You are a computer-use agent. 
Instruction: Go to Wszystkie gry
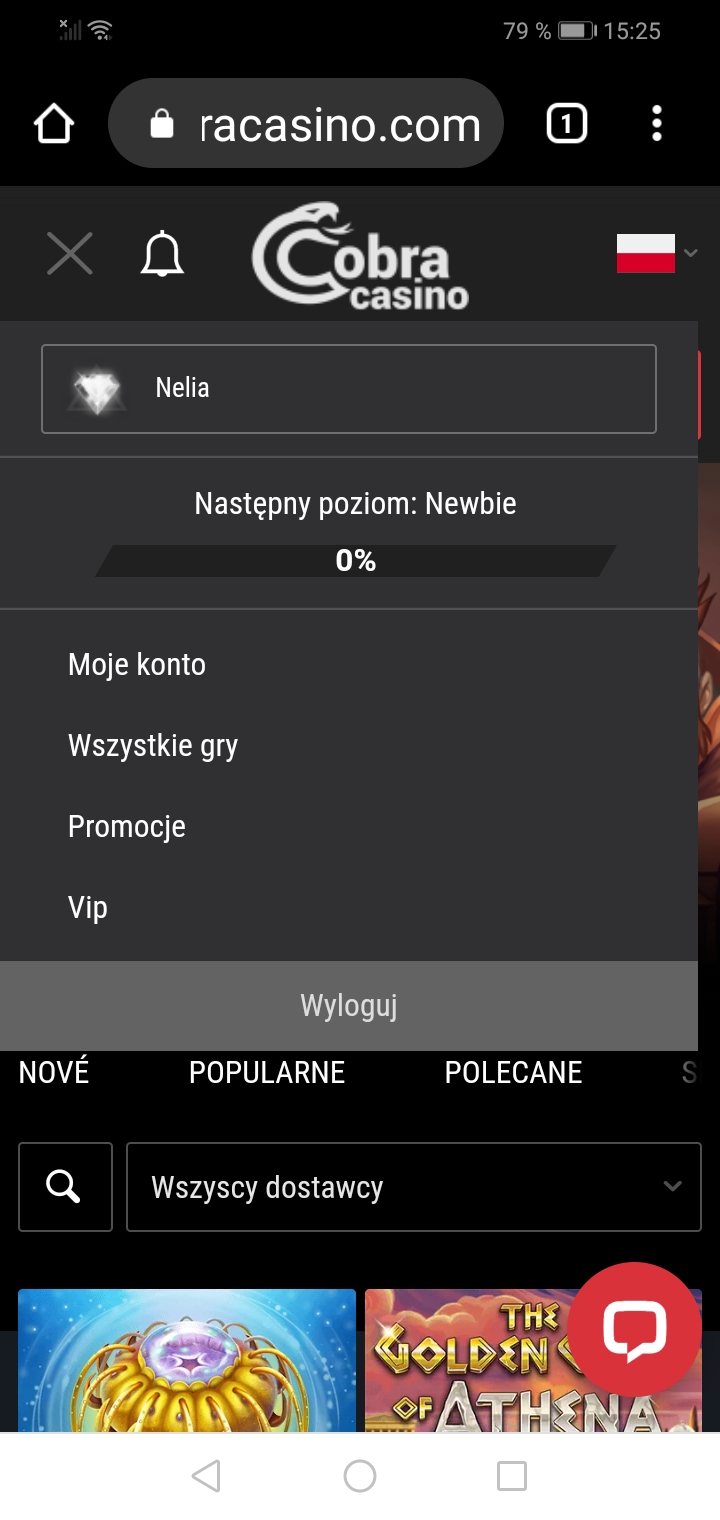[153, 746]
